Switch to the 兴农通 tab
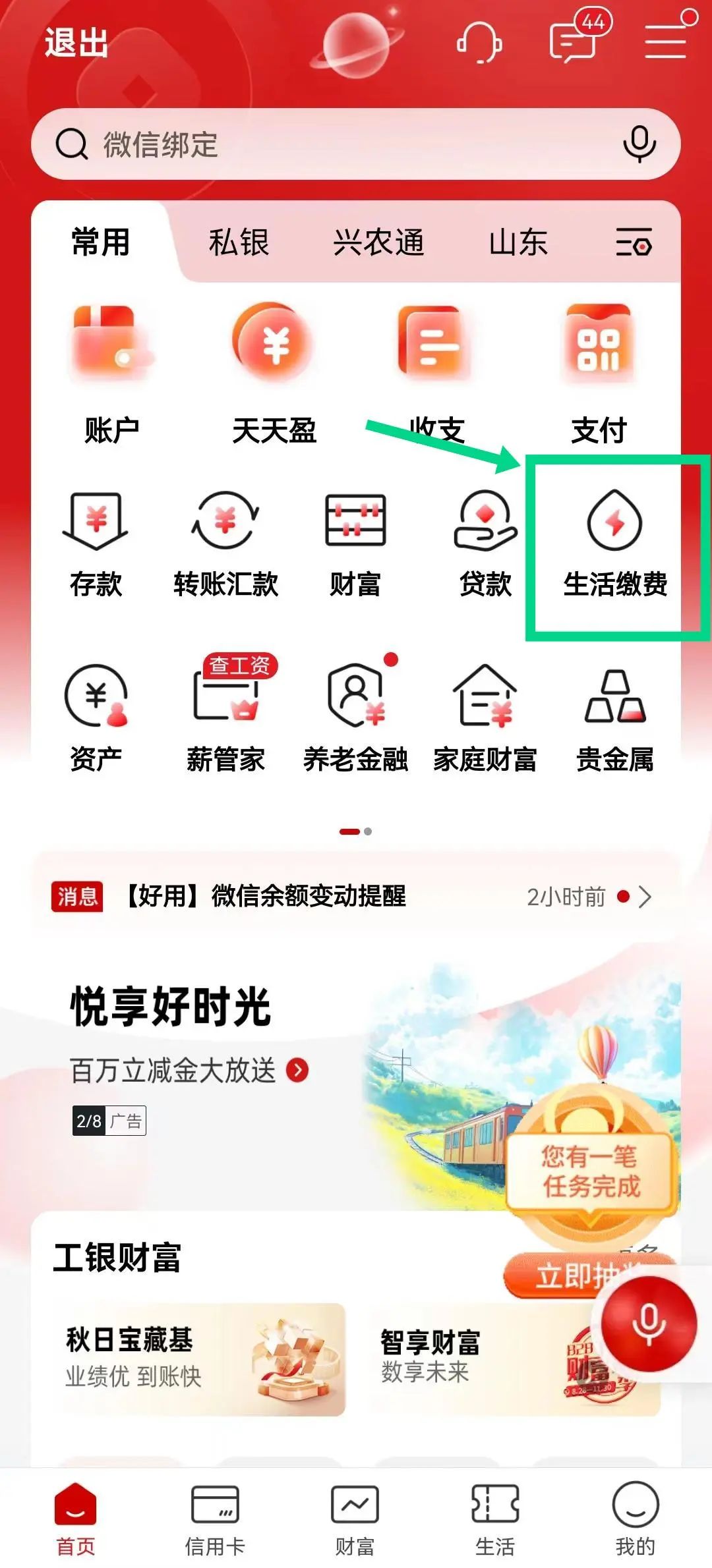712x1568 pixels. [378, 242]
